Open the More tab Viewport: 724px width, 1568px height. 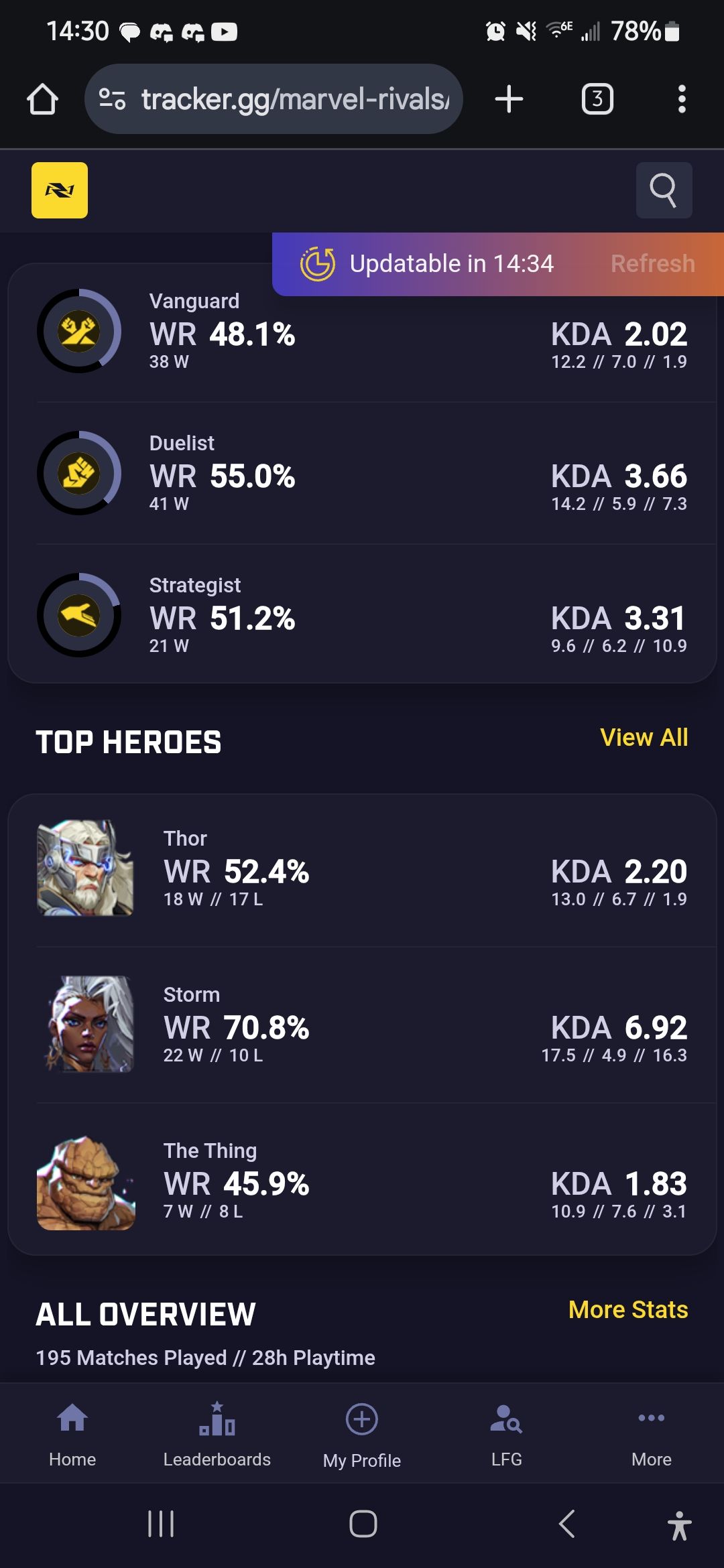pos(652,1434)
